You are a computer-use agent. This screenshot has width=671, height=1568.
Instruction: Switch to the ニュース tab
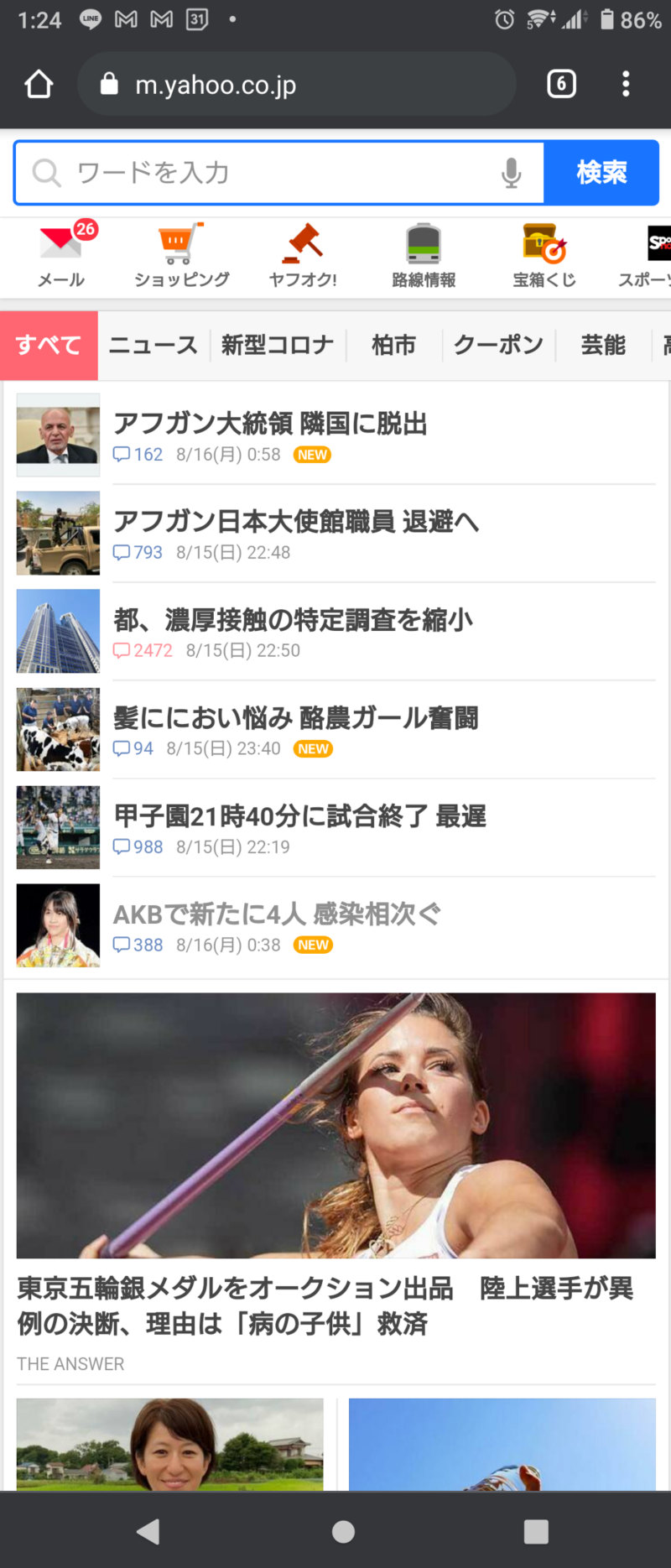pyautogui.click(x=153, y=345)
